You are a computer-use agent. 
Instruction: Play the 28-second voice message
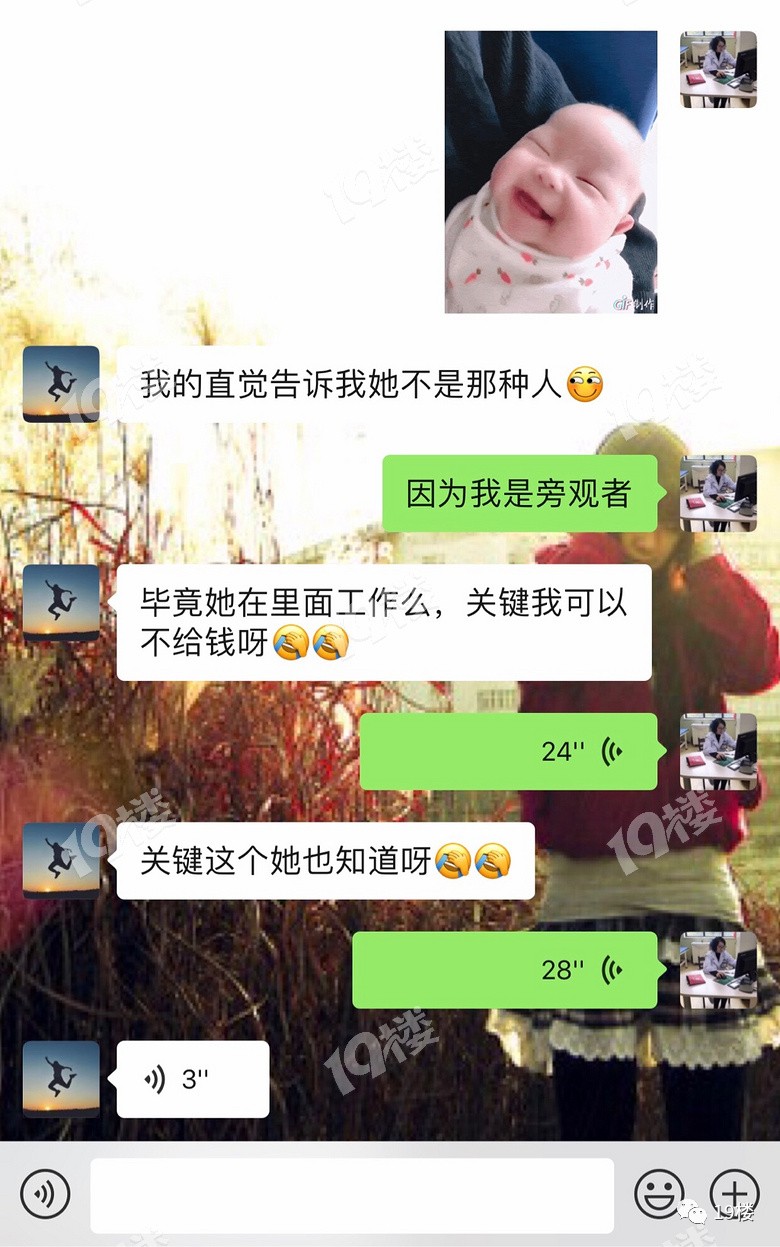click(505, 969)
